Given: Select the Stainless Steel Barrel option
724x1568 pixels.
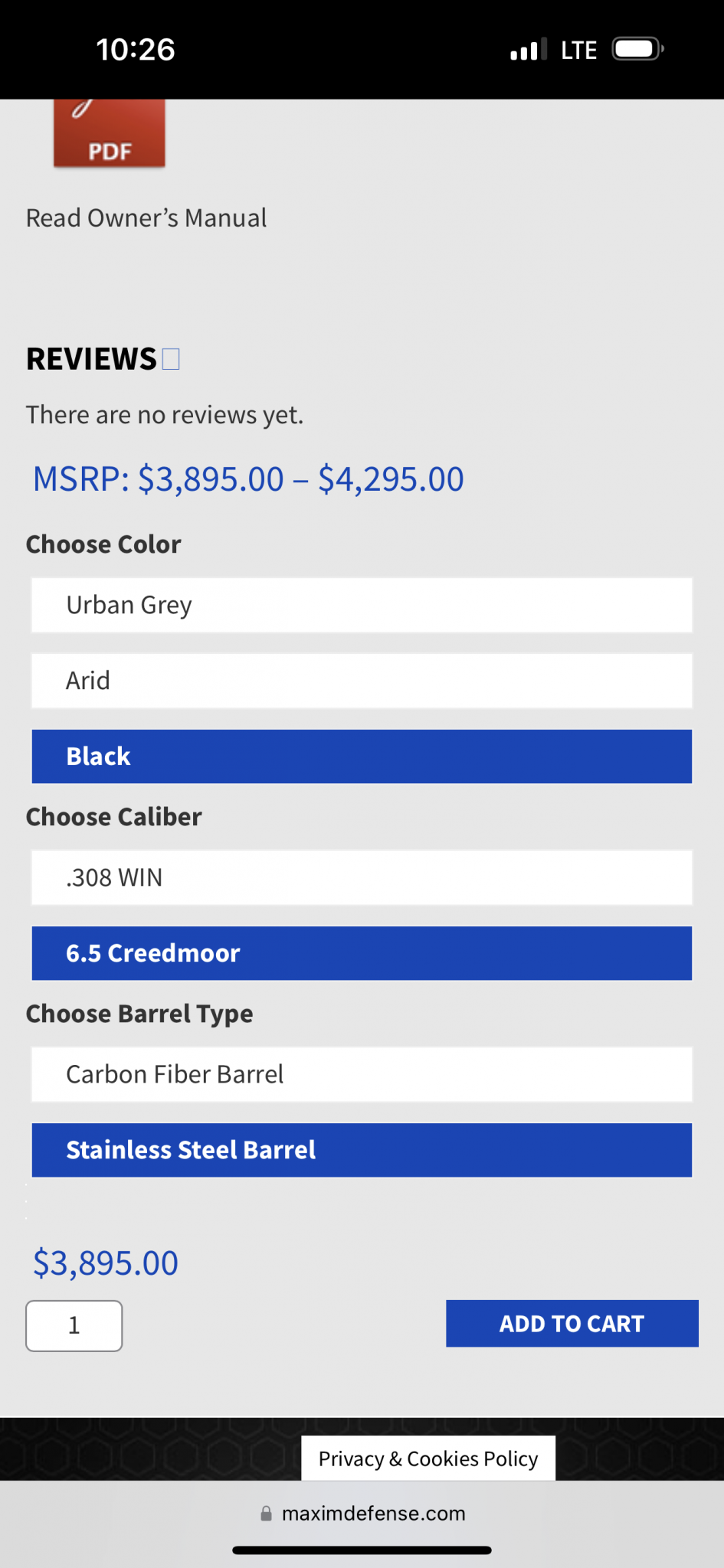Looking at the screenshot, I should tap(362, 1150).
